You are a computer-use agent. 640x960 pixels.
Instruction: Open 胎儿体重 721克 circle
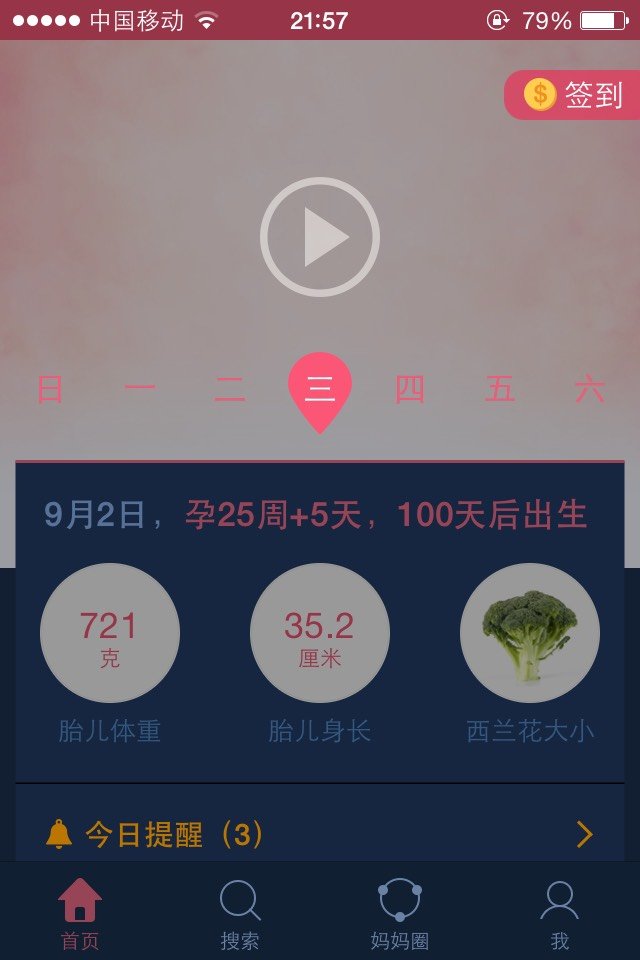click(110, 633)
